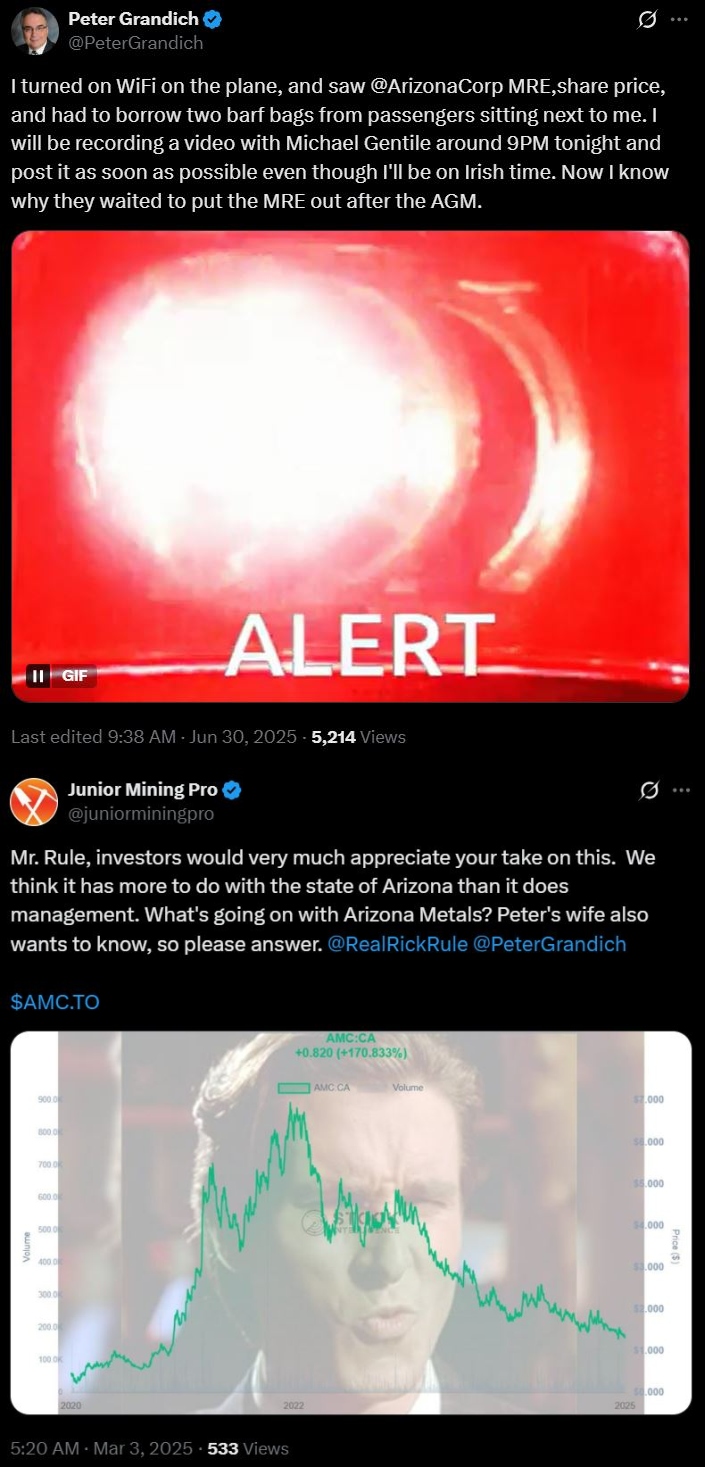Open the Peter Grandich account name
Screen dimensions: 705x1467
tap(133, 19)
